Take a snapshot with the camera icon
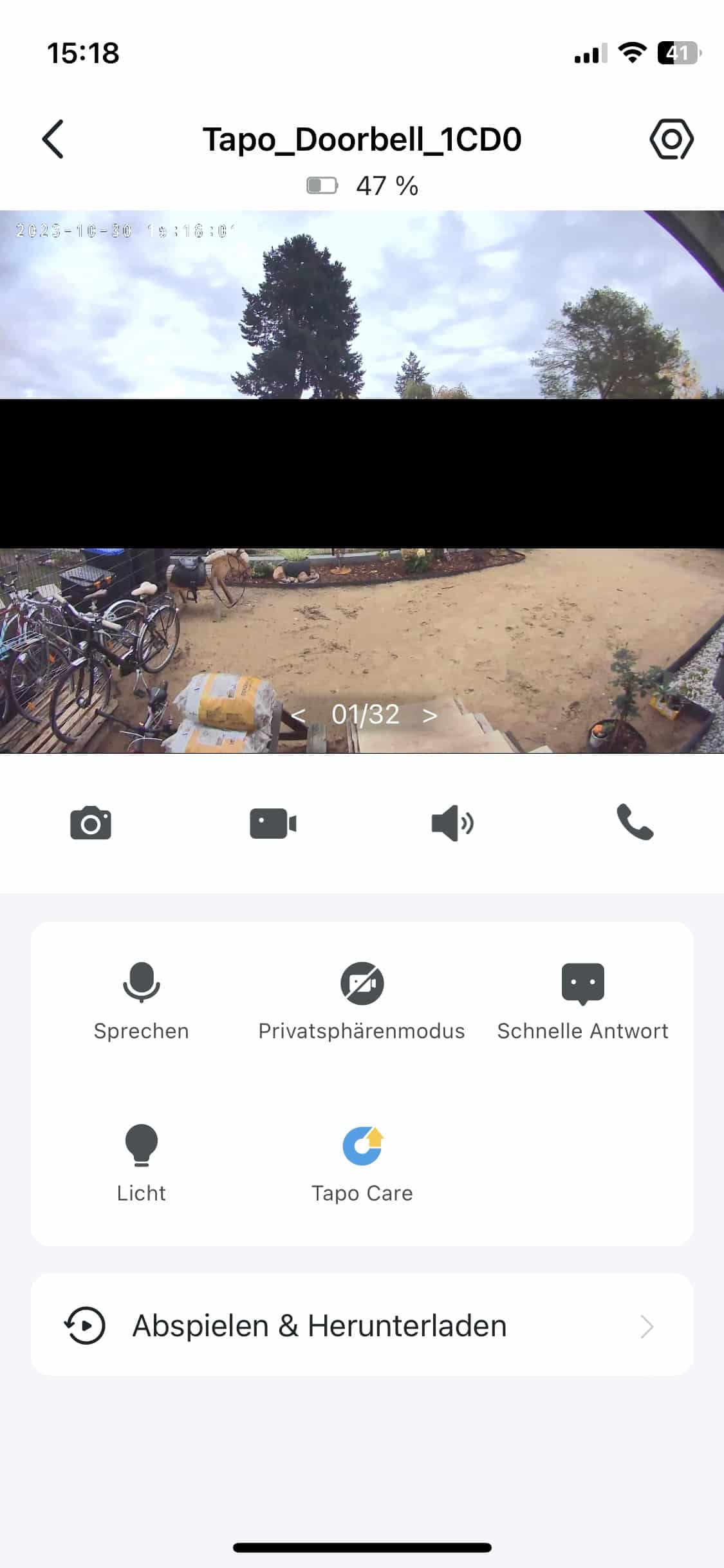This screenshot has height=1568, width=724. click(91, 823)
